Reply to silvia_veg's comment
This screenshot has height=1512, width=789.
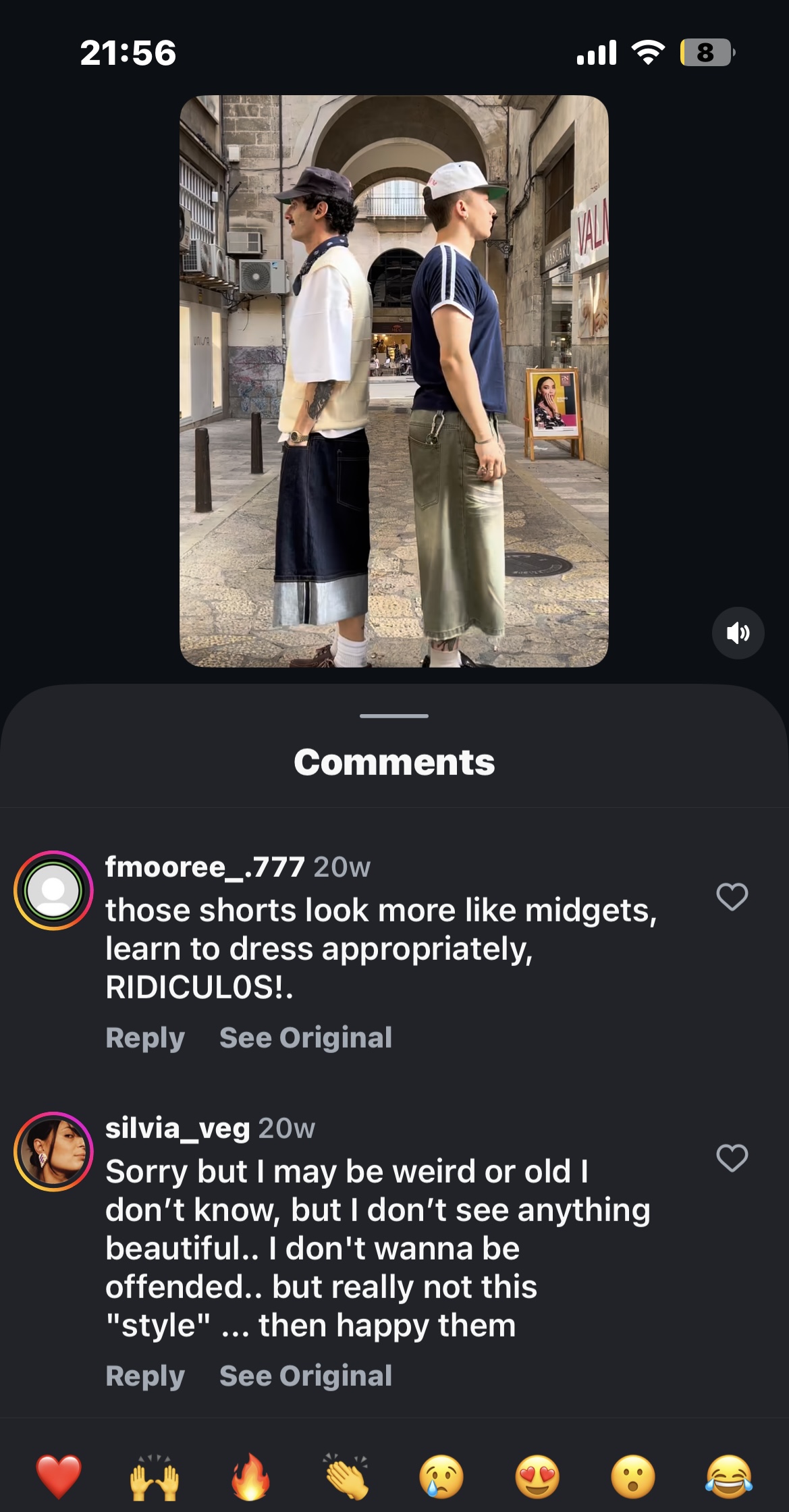(x=145, y=1376)
